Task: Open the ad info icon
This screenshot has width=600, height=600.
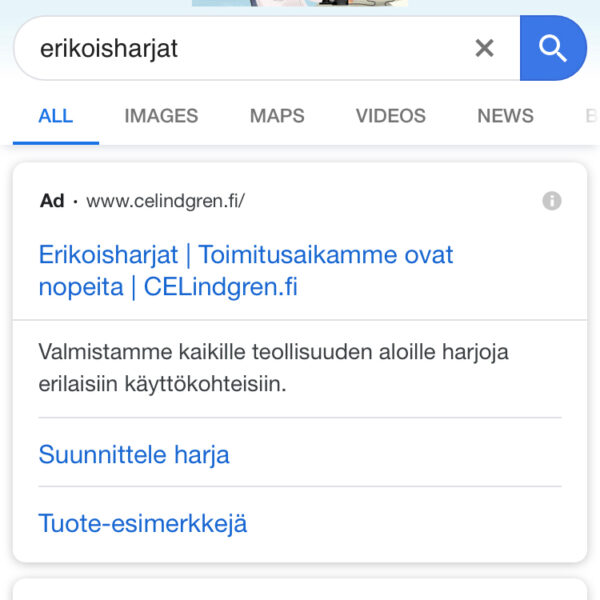Action: click(552, 201)
